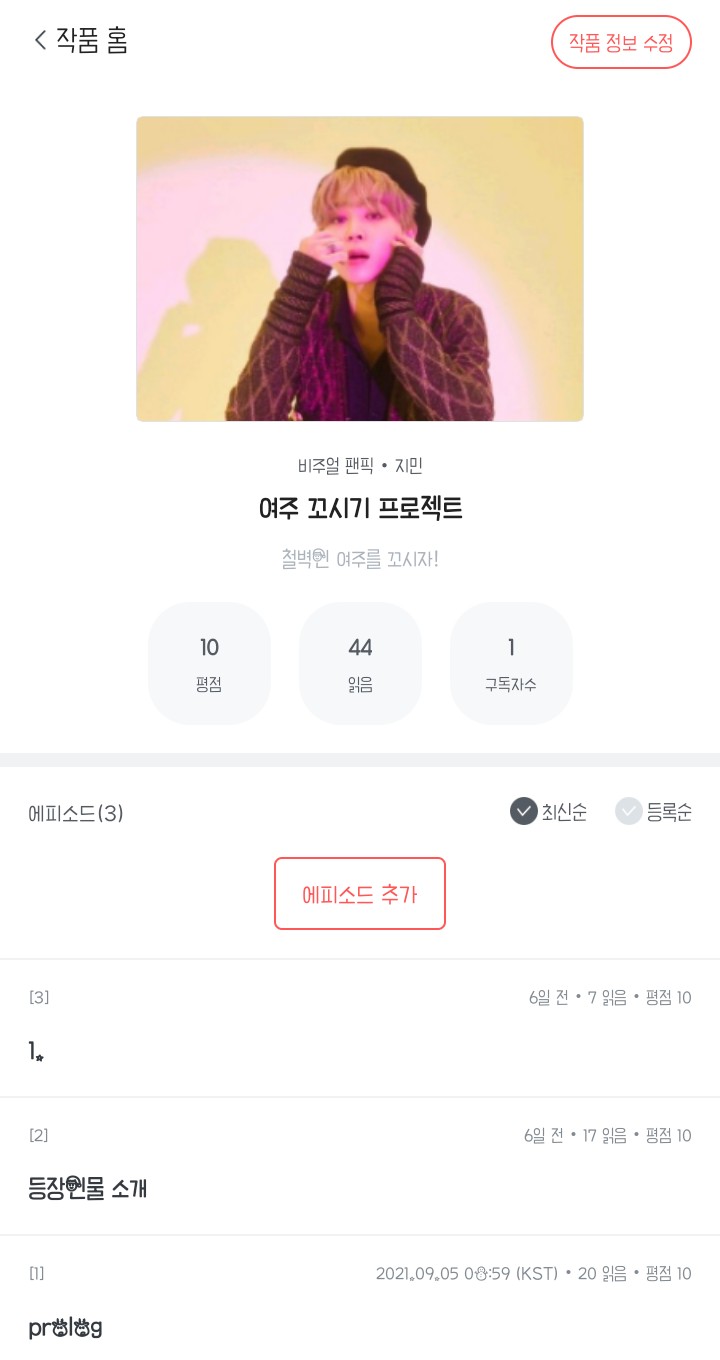This screenshot has height=1360, width=720.
Task: Switch sorting to 등록순
Action: click(654, 812)
